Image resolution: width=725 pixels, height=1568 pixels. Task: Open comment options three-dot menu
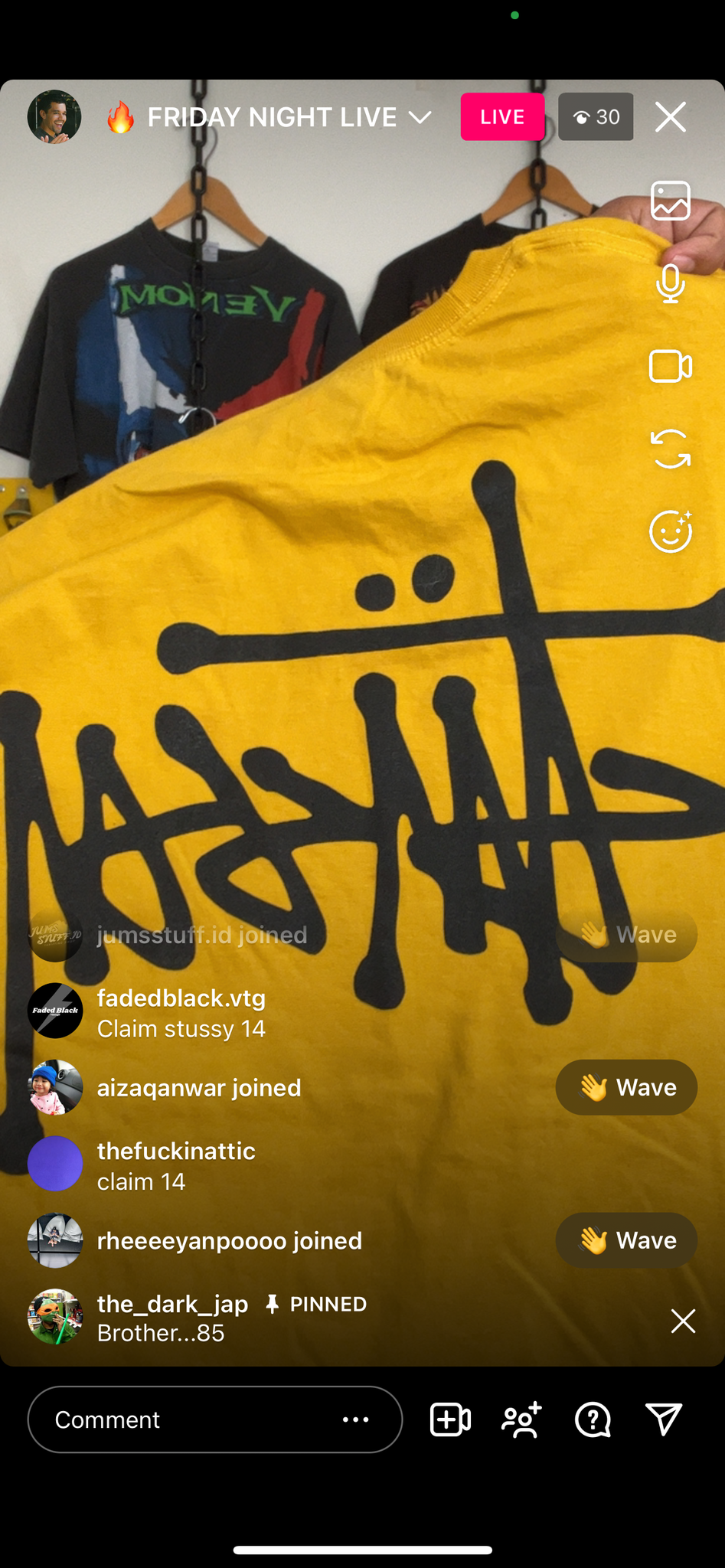355,1419
